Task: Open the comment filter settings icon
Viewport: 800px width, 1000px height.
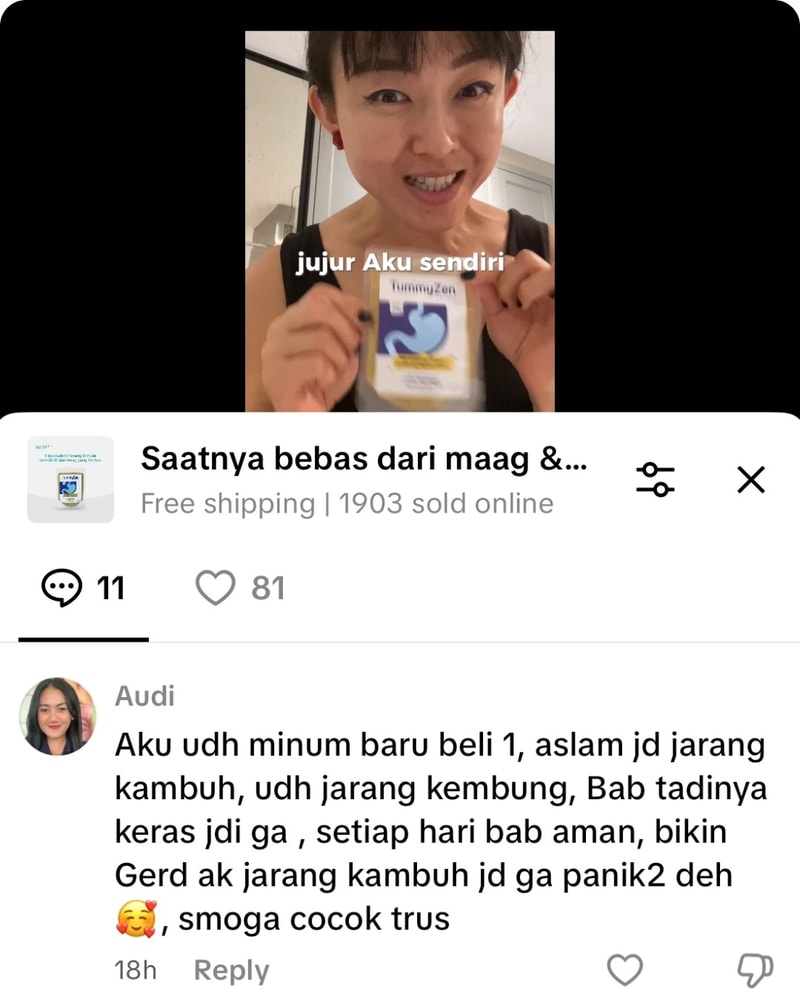Action: 656,480
